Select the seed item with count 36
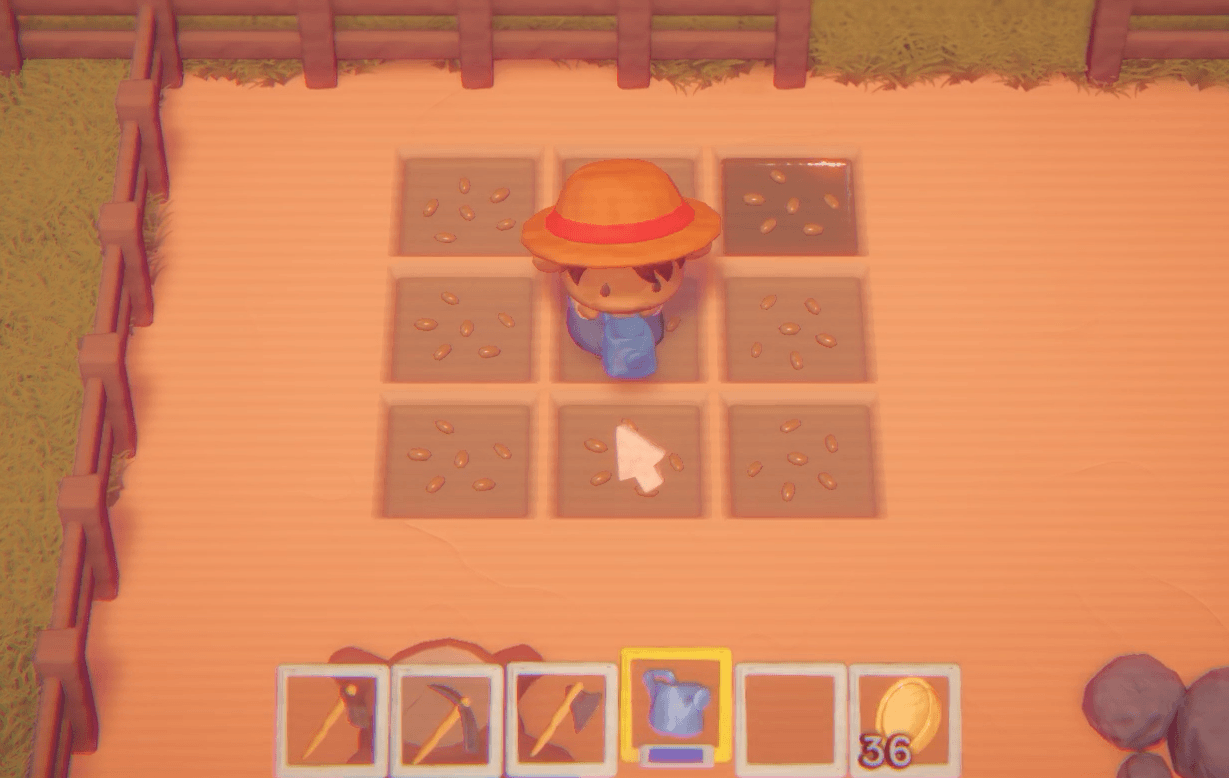The height and width of the screenshot is (778, 1229). (x=904, y=719)
